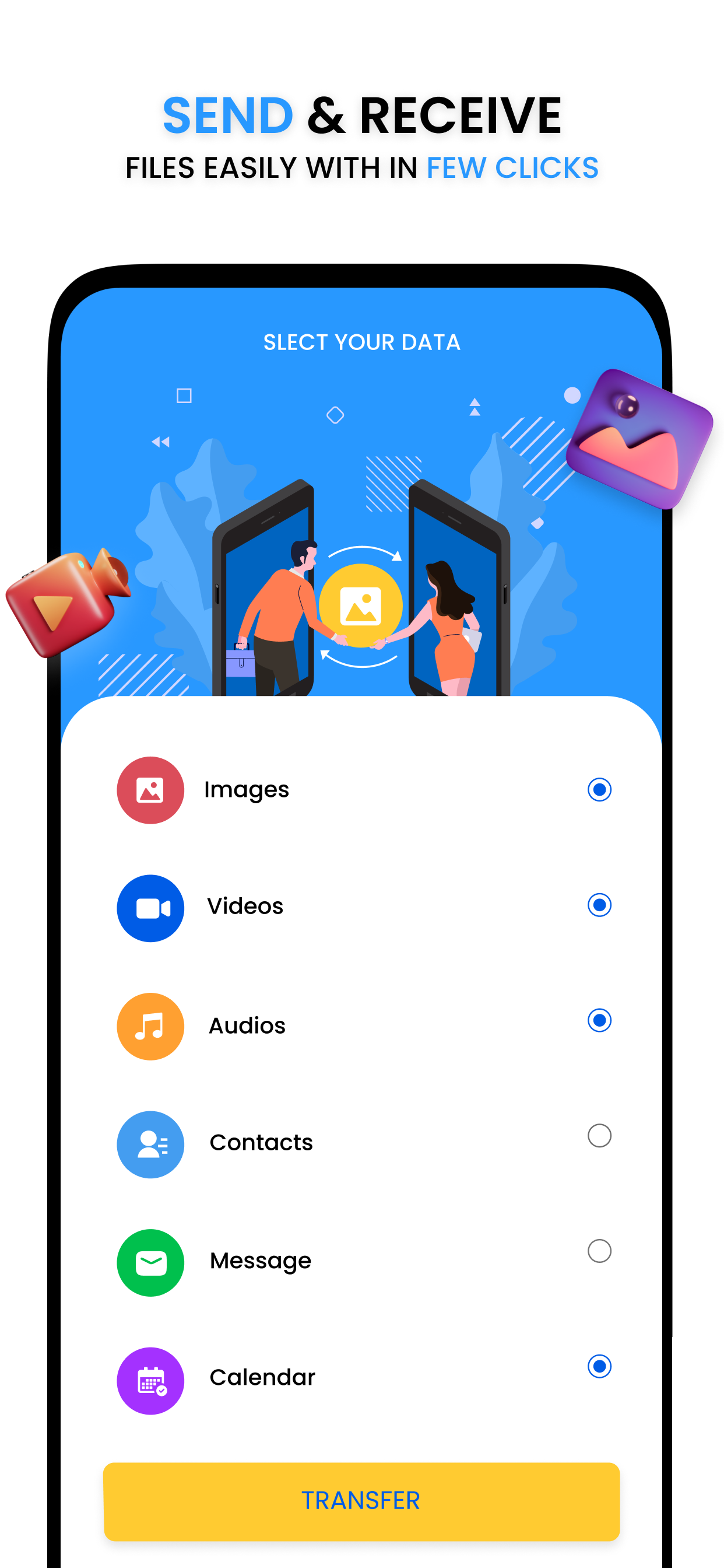Click the red Images category icon
The image size is (724, 1568).
(150, 789)
